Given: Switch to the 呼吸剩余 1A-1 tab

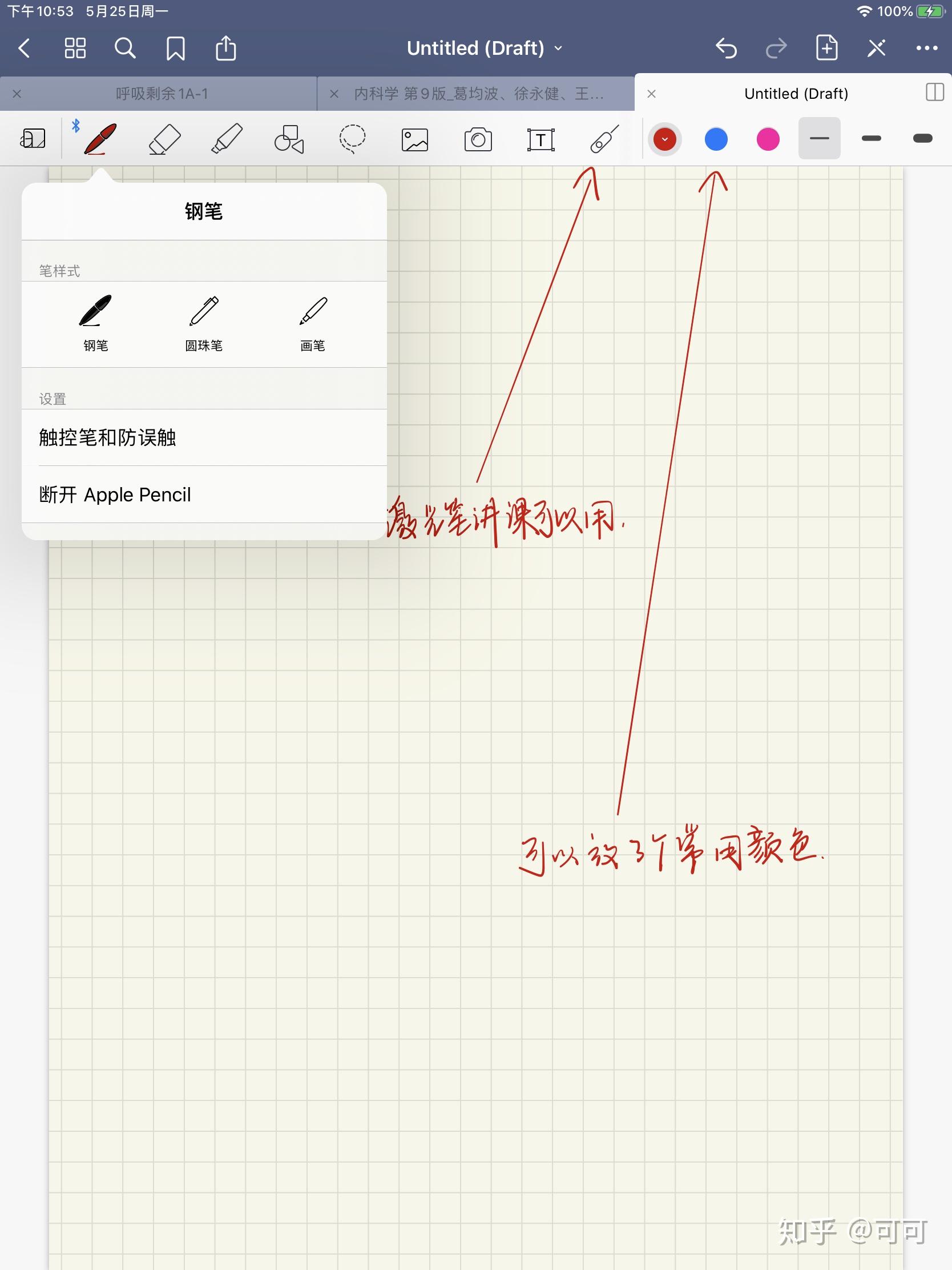Looking at the screenshot, I should [x=162, y=94].
